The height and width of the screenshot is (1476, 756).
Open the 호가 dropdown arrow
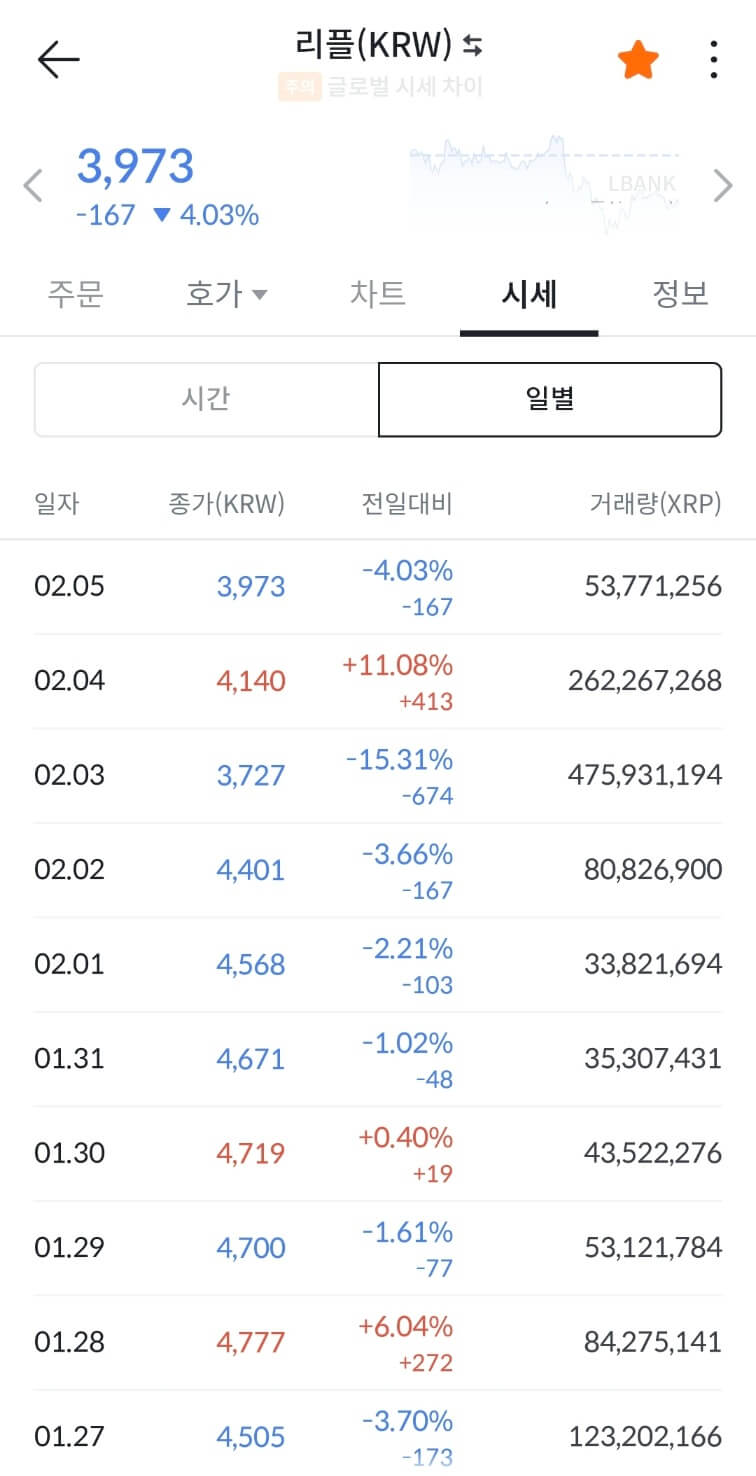point(260,293)
